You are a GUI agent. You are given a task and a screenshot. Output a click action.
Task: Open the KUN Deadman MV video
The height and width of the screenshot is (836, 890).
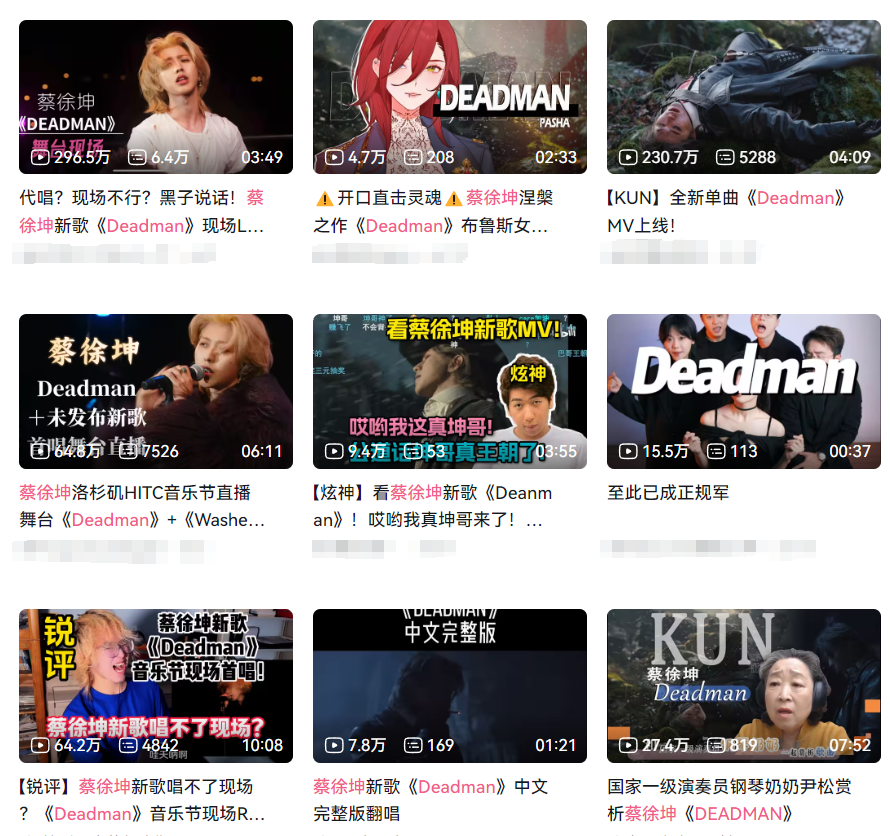[744, 97]
